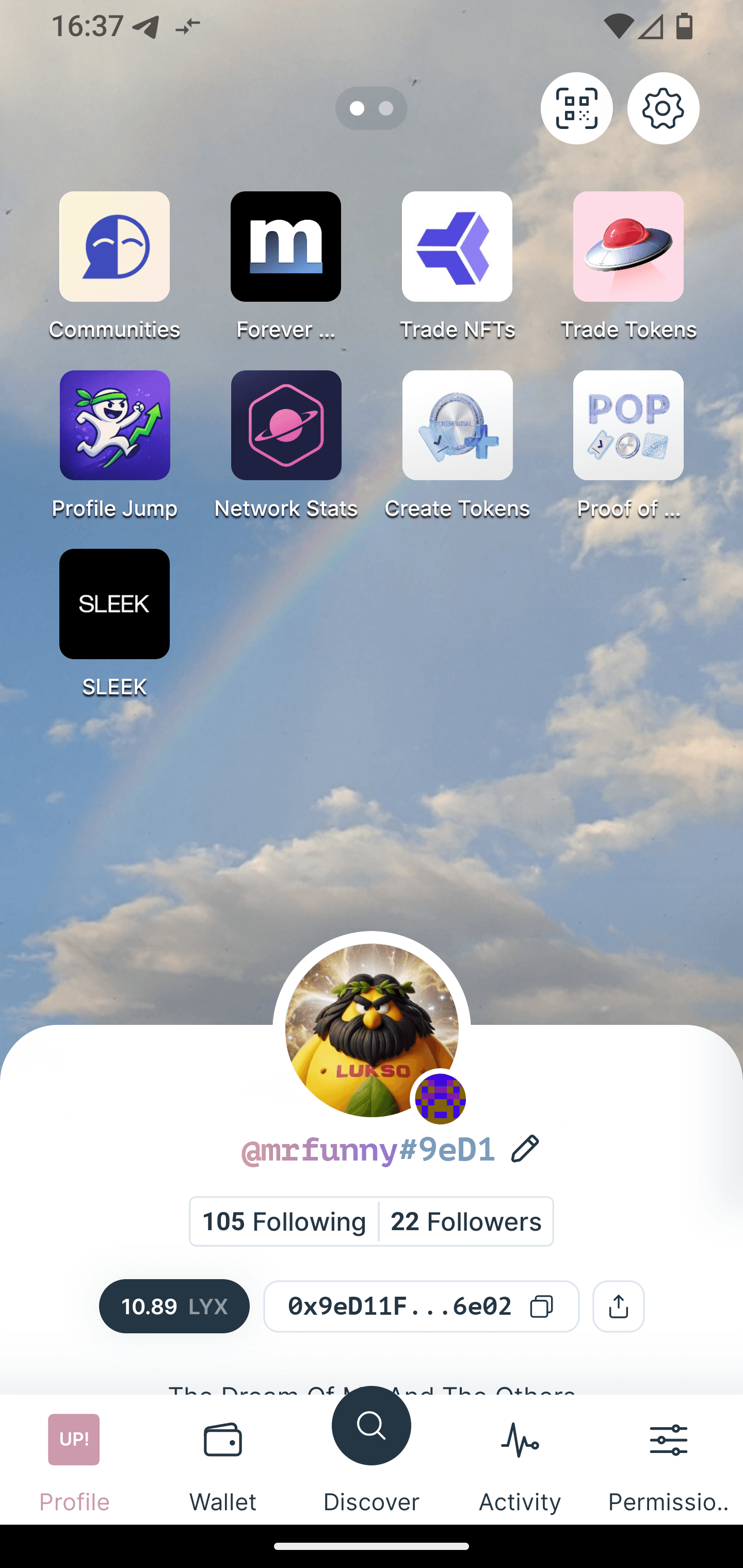
Task: Copy the 0x9eD11F...6e02 address
Action: [x=541, y=1306]
